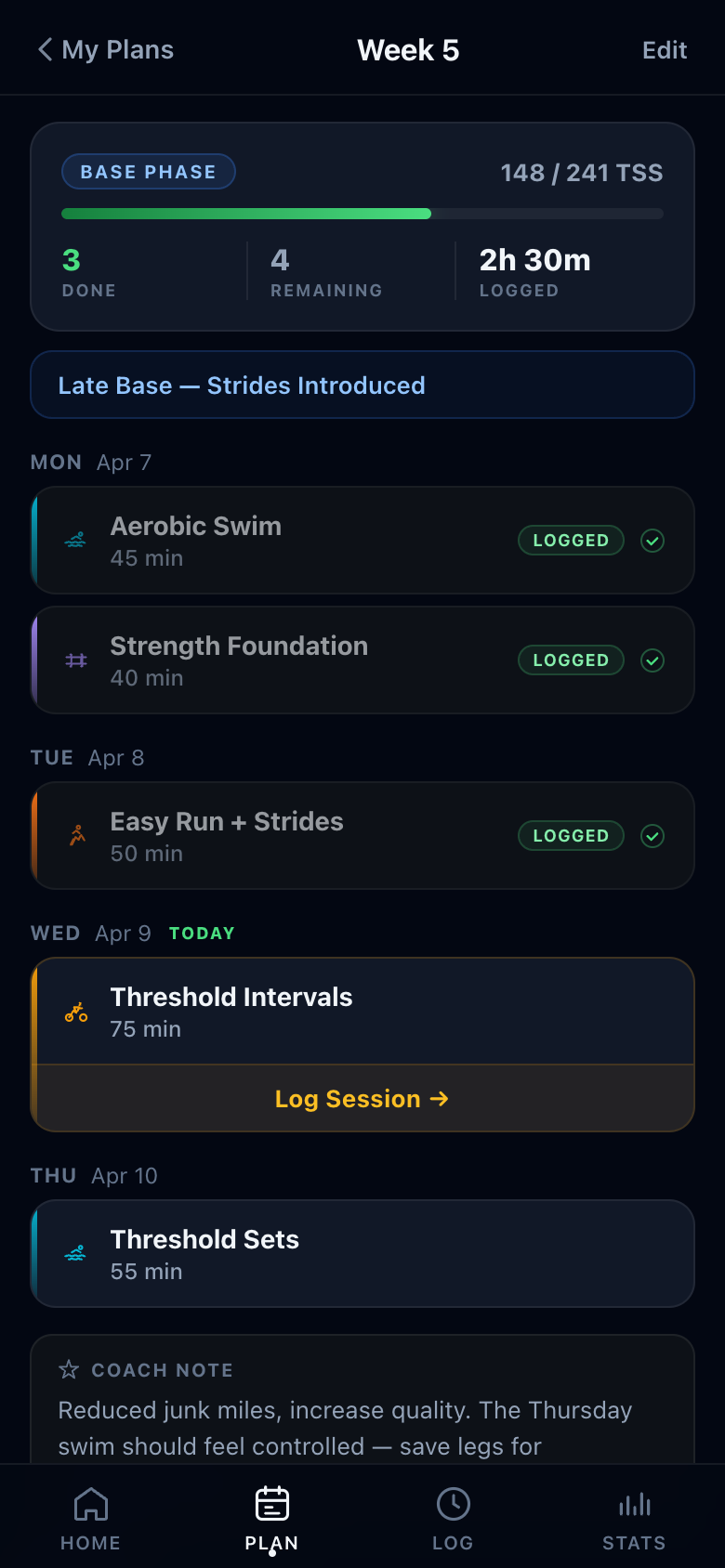
Task: Toggle the logged checkmark on Easy Run + Strides
Action: pyautogui.click(x=652, y=835)
